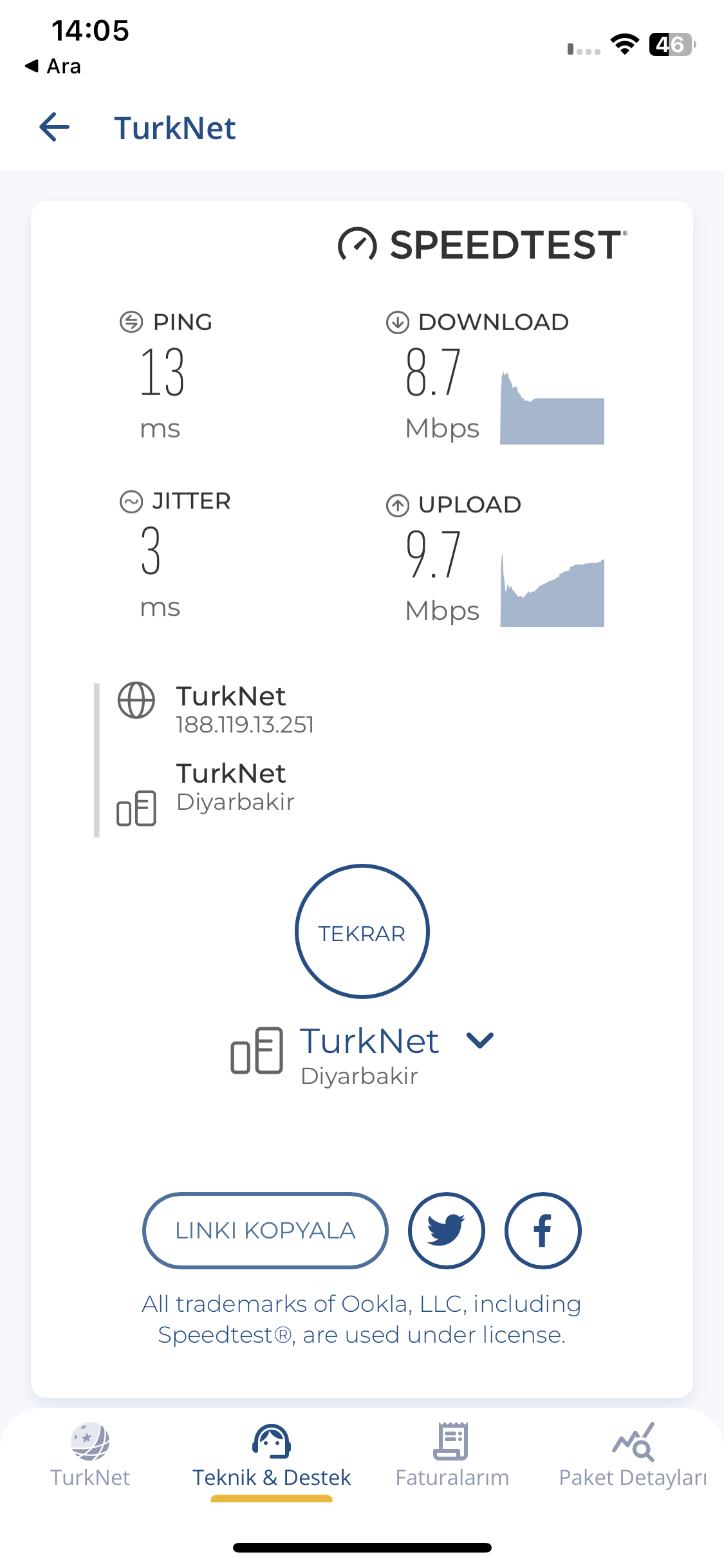Share the result on Facebook
The height and width of the screenshot is (1568, 724).
coord(543,1231)
